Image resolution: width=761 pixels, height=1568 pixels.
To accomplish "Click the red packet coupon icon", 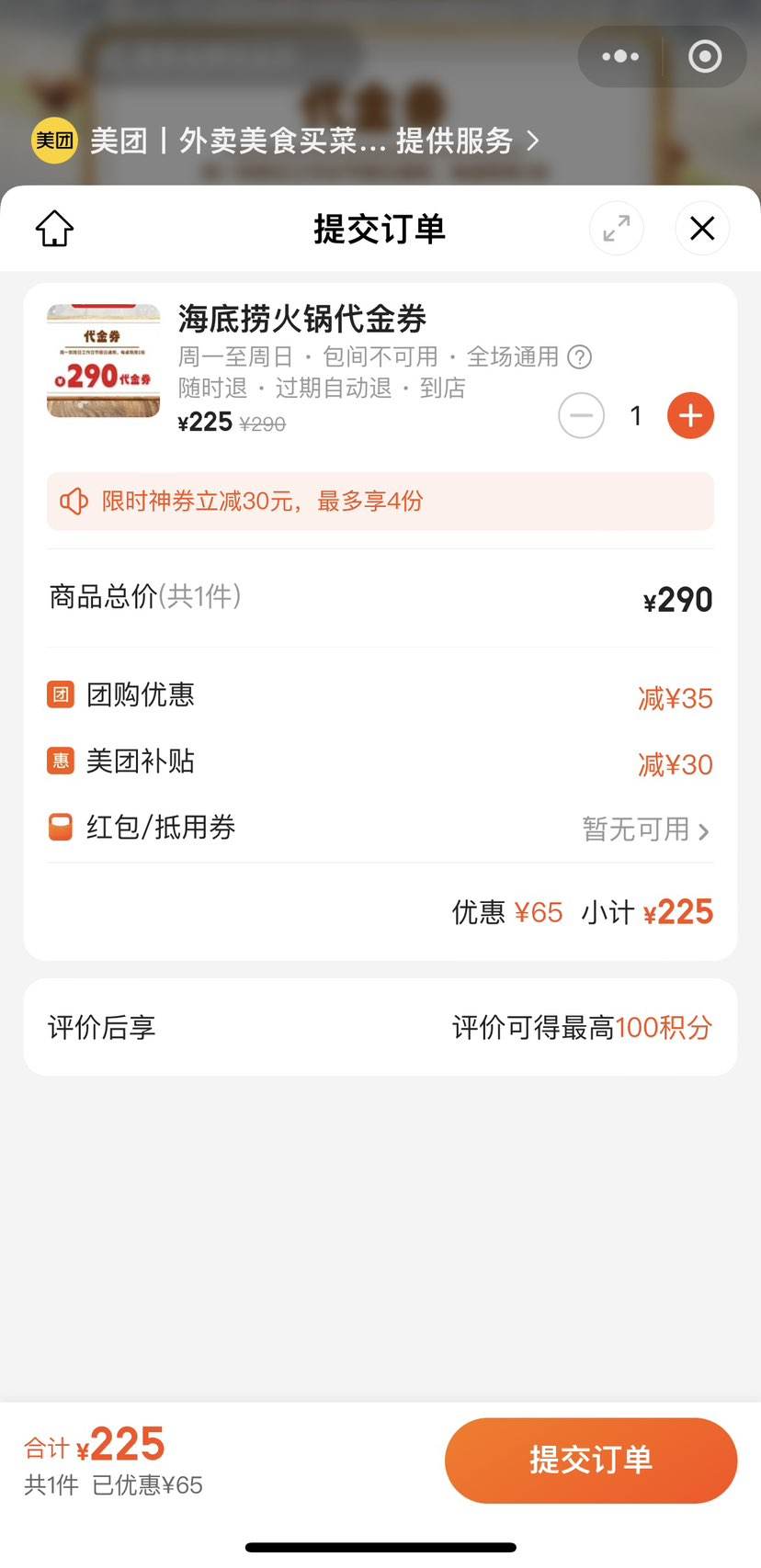I will [60, 828].
